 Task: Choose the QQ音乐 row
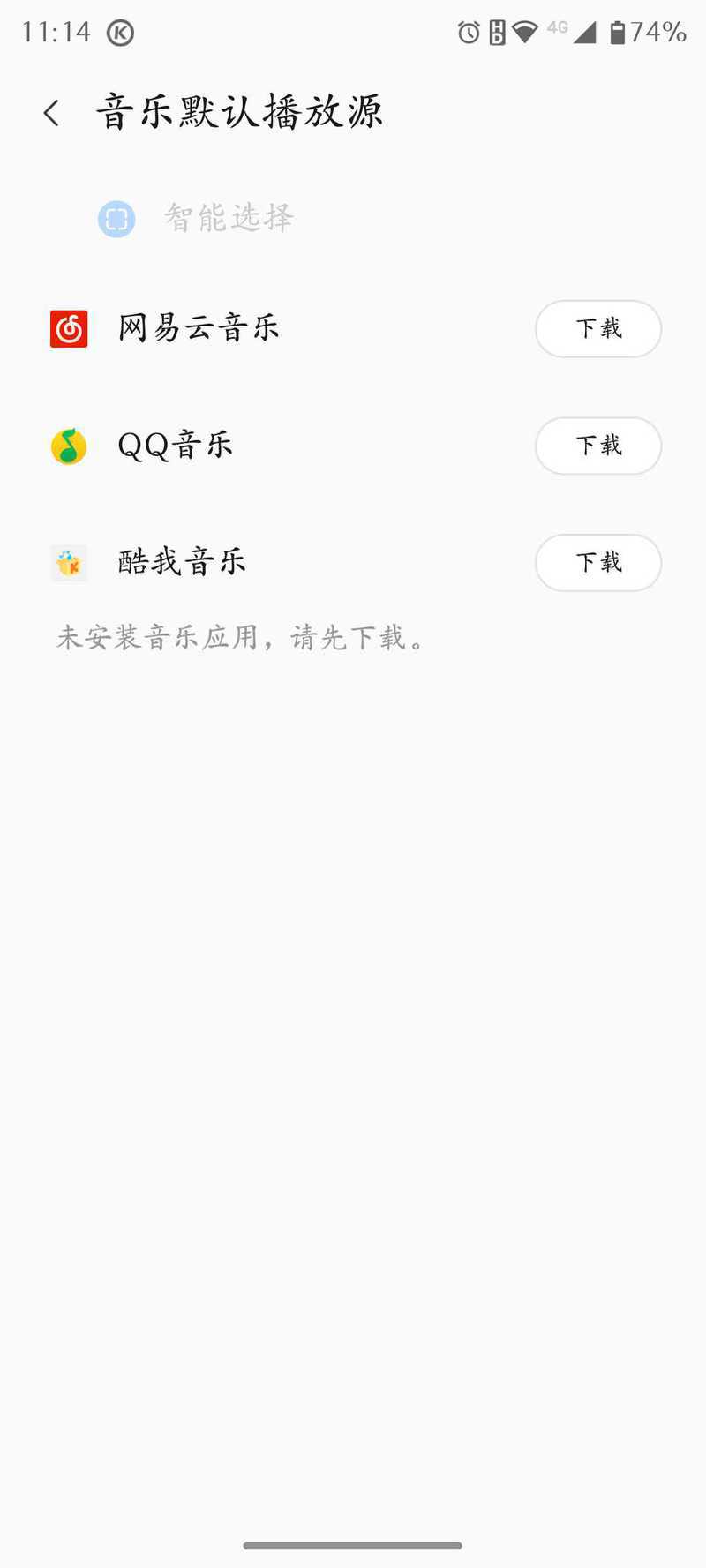pos(353,446)
